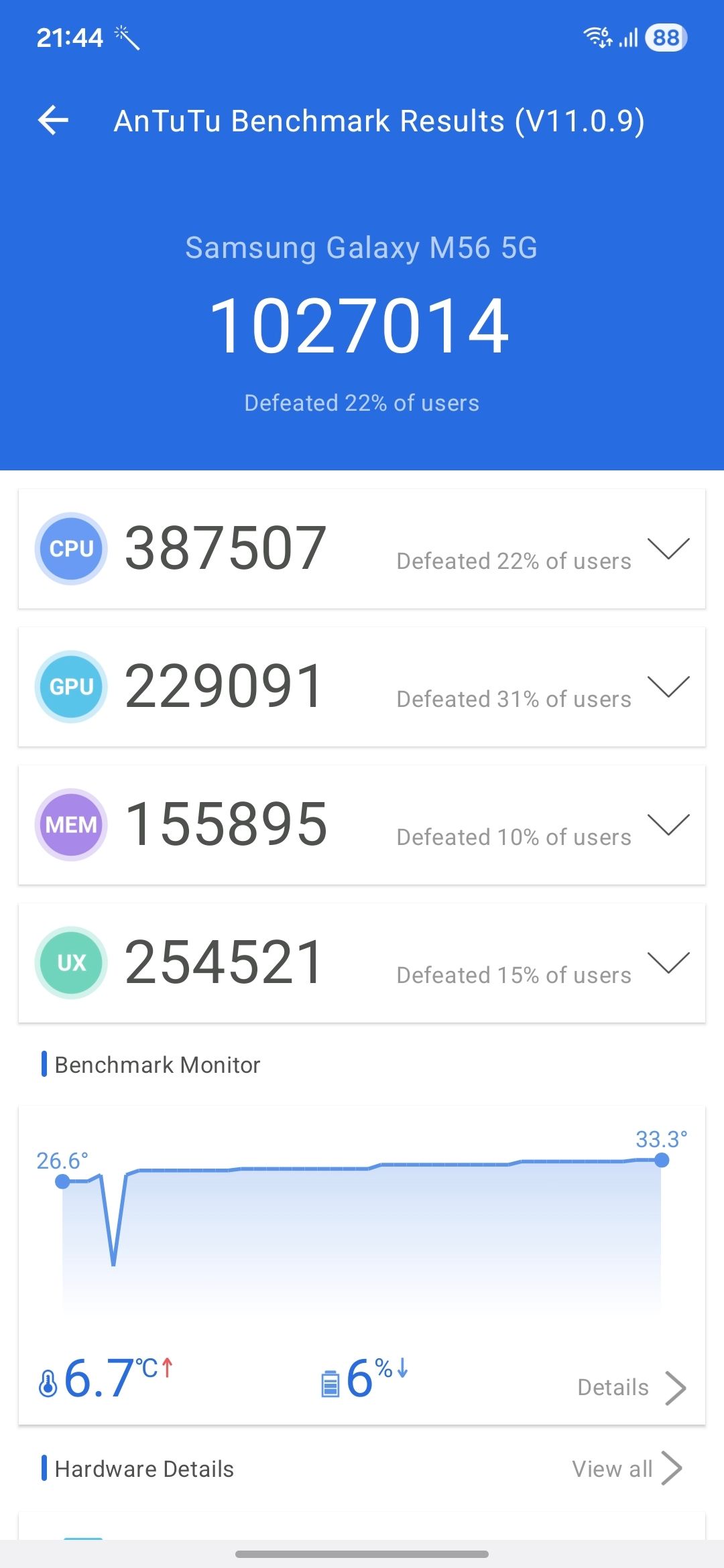Expand the CPU score details
Viewport: 724px width, 1568px height.
click(668, 548)
